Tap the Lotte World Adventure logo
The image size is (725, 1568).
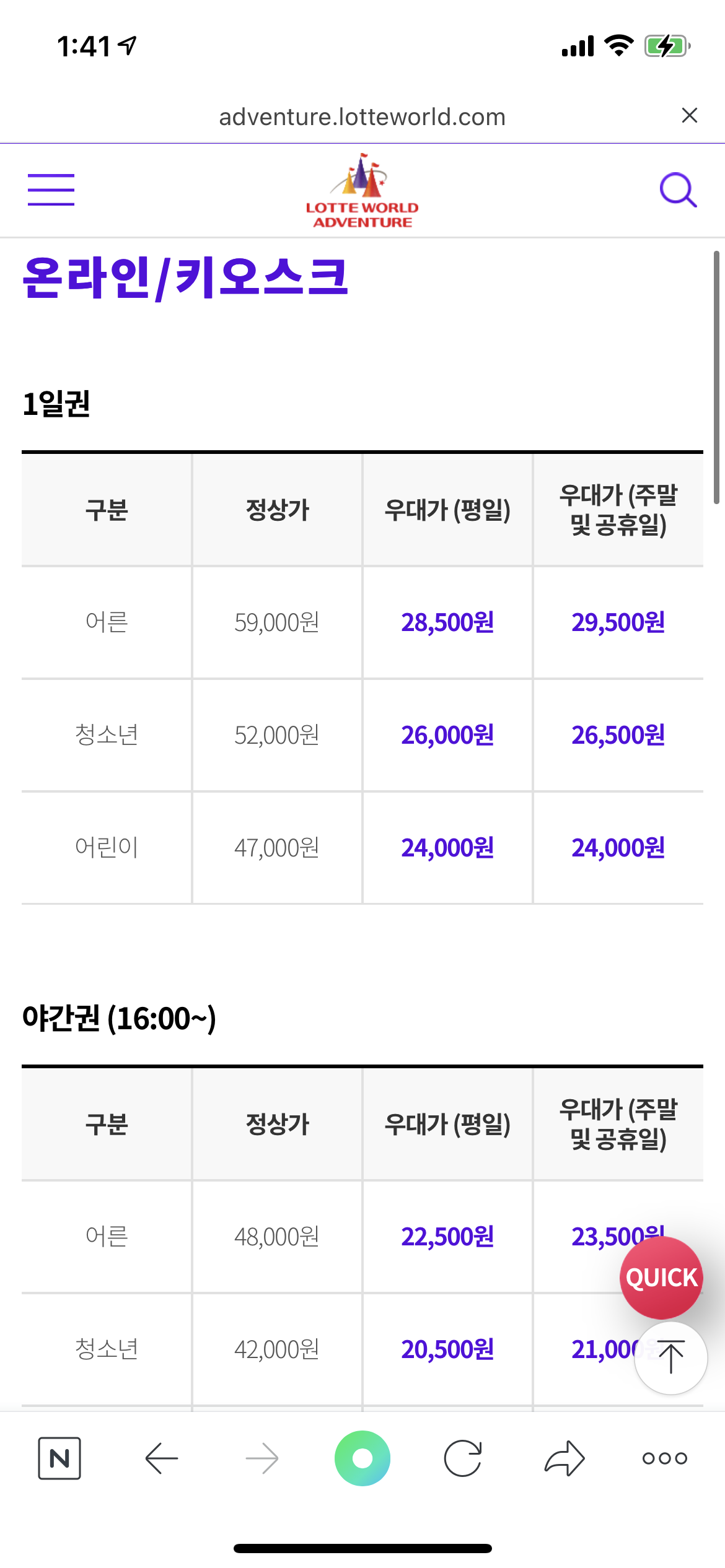tap(362, 191)
